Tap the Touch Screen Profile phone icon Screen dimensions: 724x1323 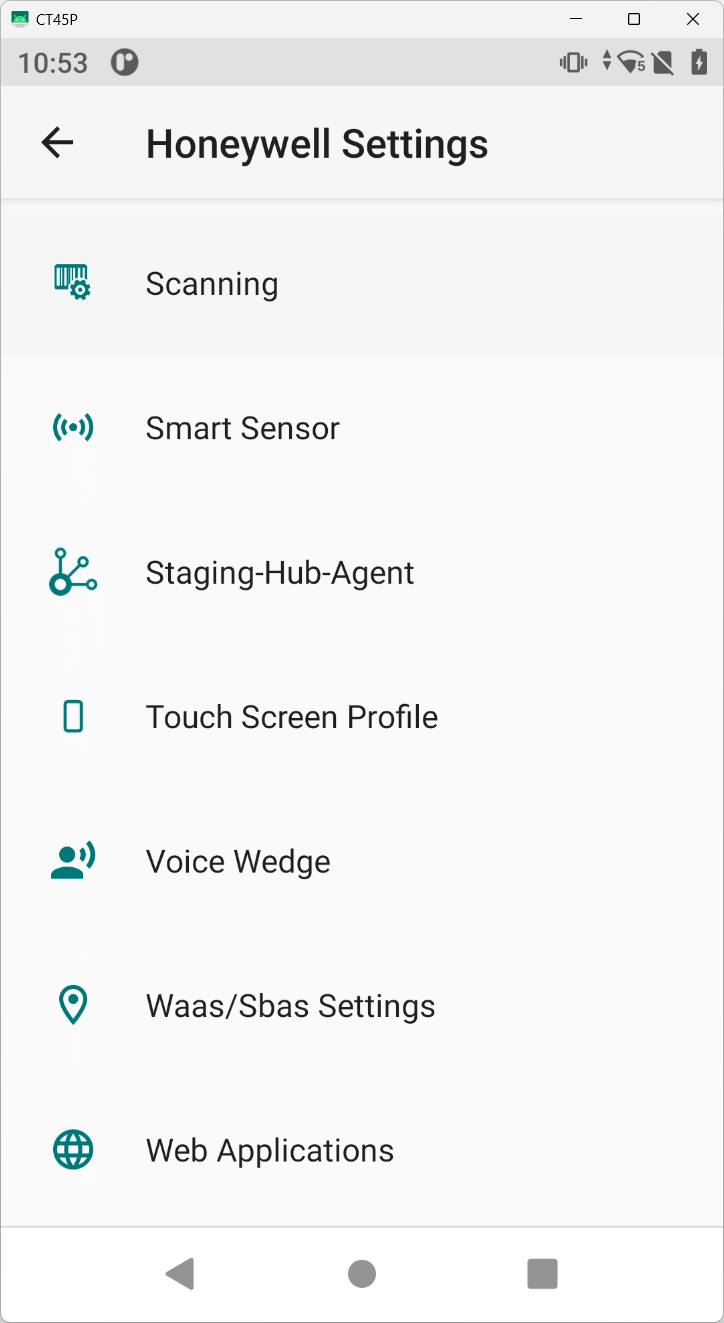point(72,716)
